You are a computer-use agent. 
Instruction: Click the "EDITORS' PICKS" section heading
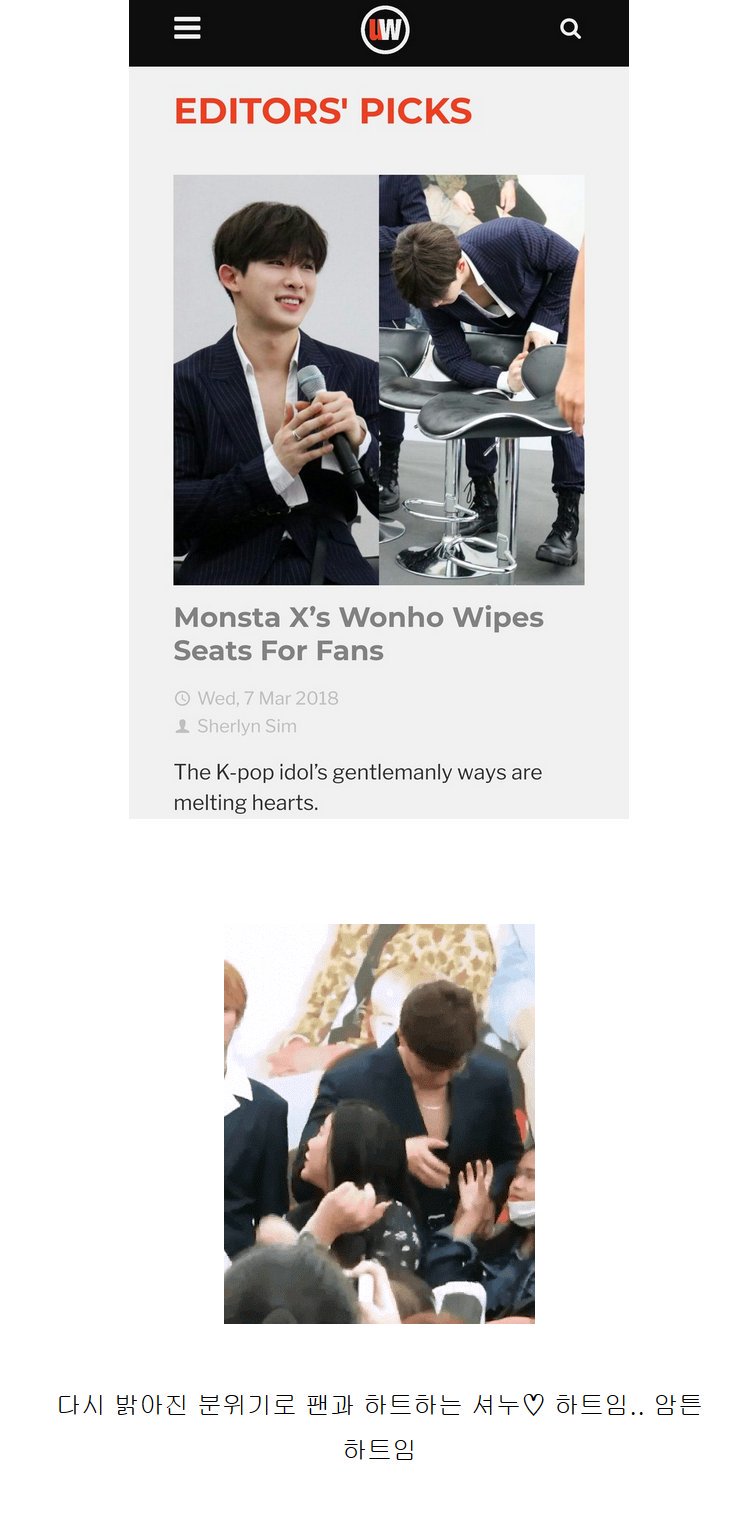pyautogui.click(x=323, y=112)
